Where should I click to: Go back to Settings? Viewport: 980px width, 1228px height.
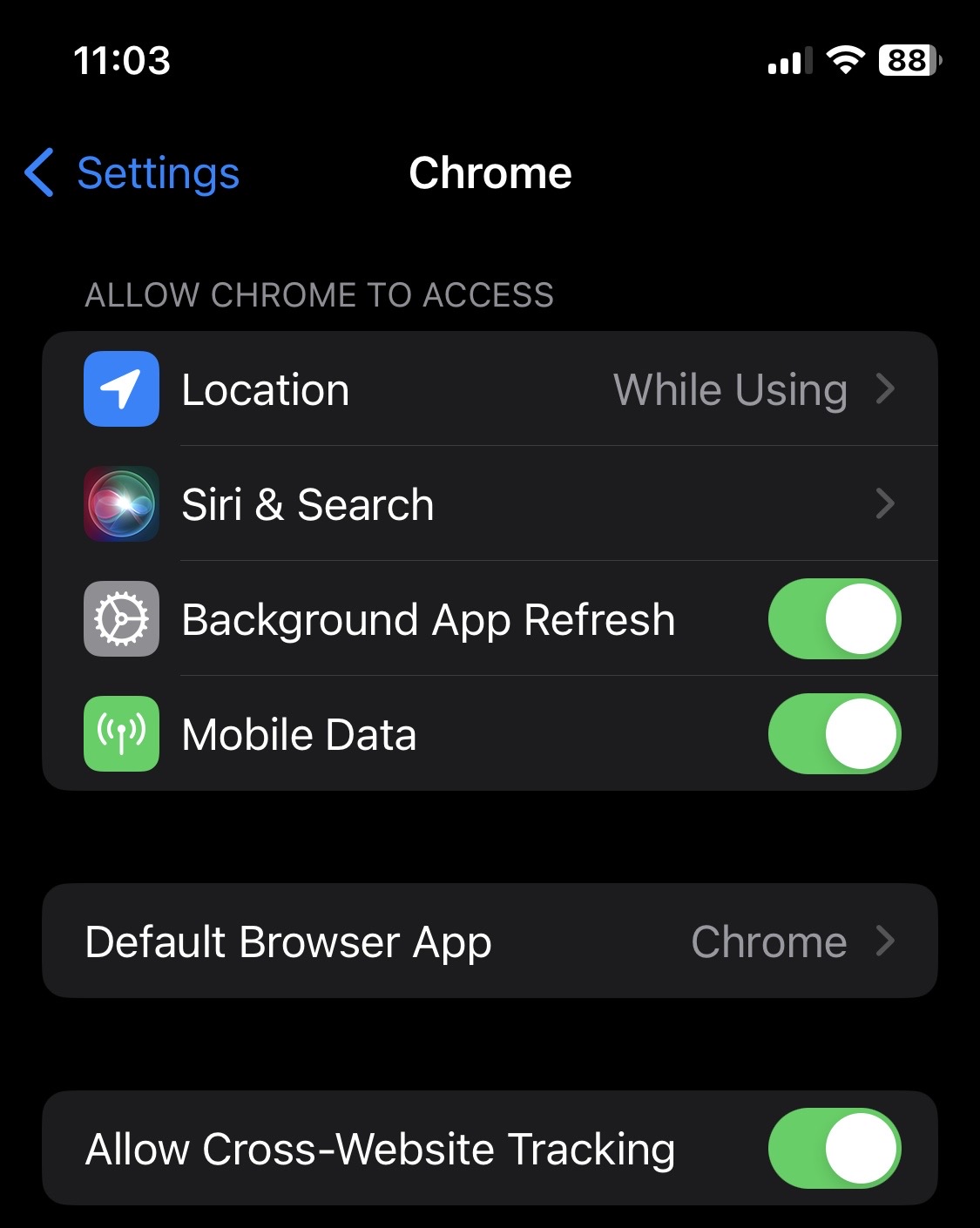[132, 172]
